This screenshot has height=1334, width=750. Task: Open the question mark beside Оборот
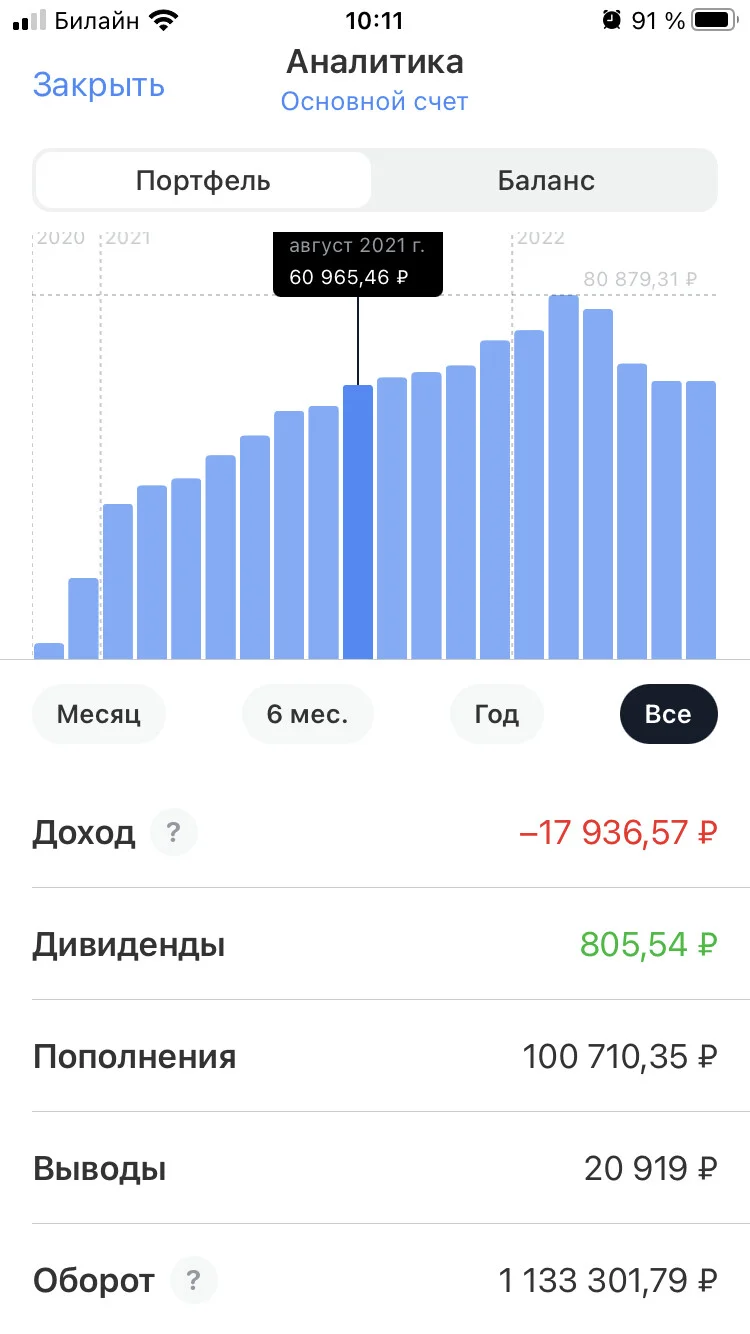pyautogui.click(x=193, y=1280)
